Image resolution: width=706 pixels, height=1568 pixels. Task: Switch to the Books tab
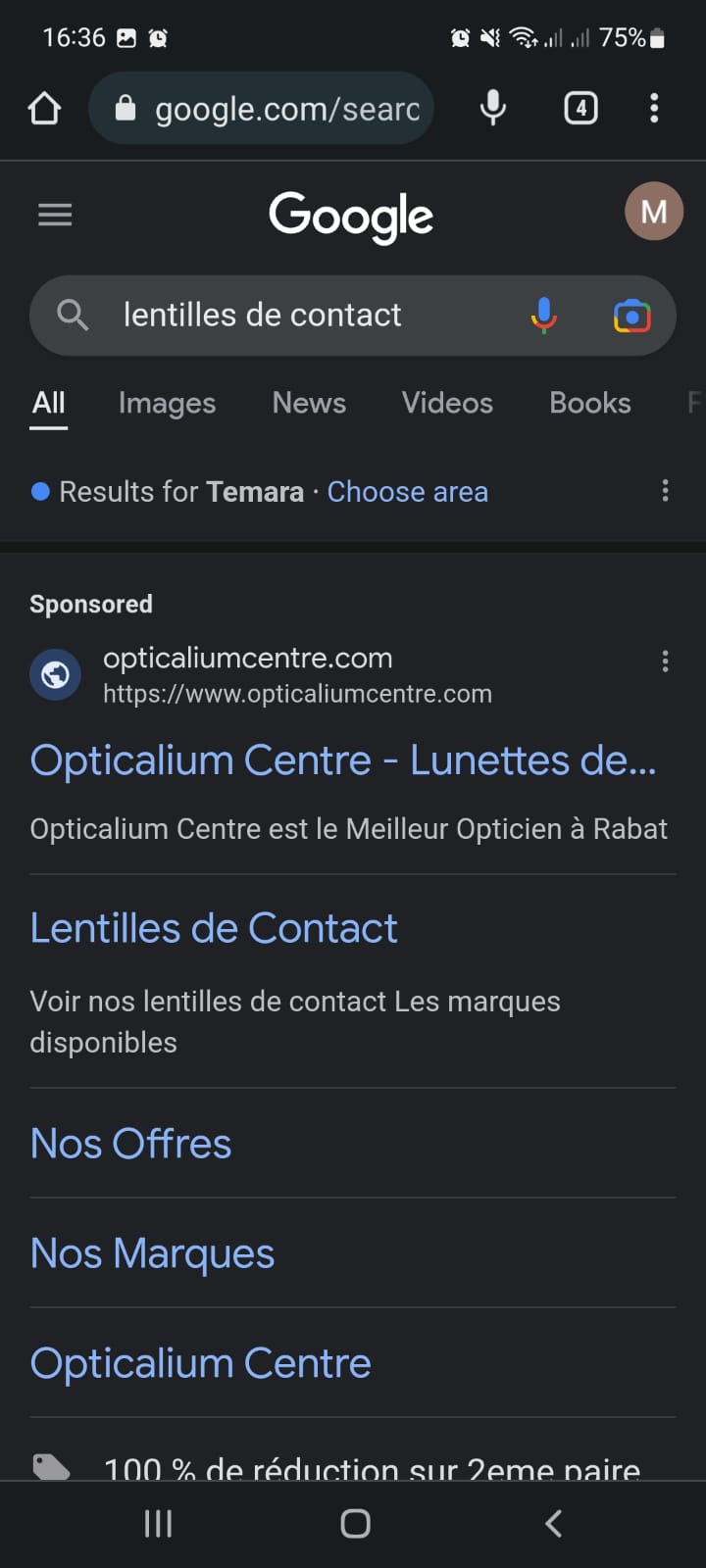coord(590,403)
